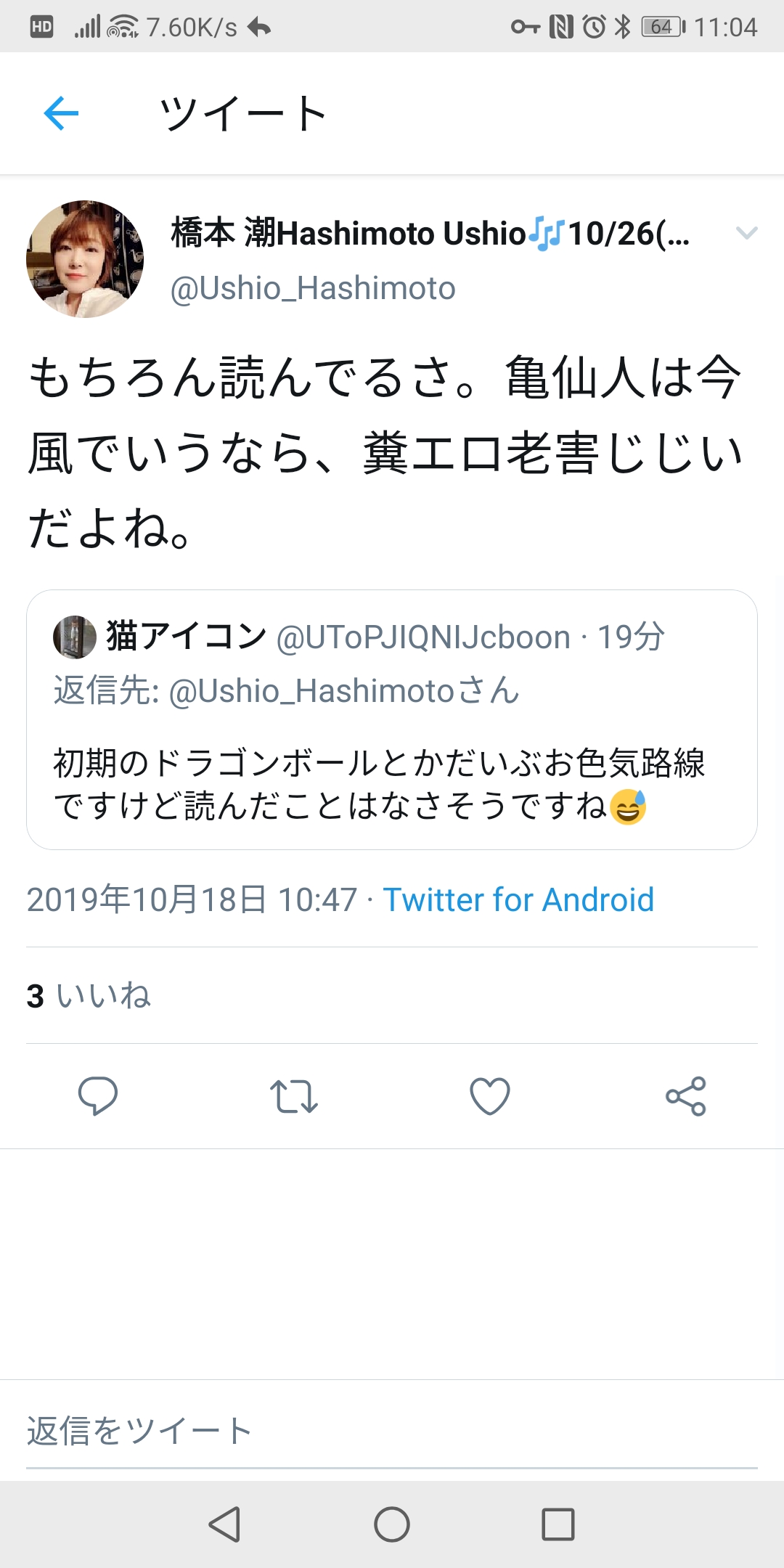This screenshot has width=784, height=1568.
Task: Open Hashimoto Ushio's profile picture
Action: [85, 259]
